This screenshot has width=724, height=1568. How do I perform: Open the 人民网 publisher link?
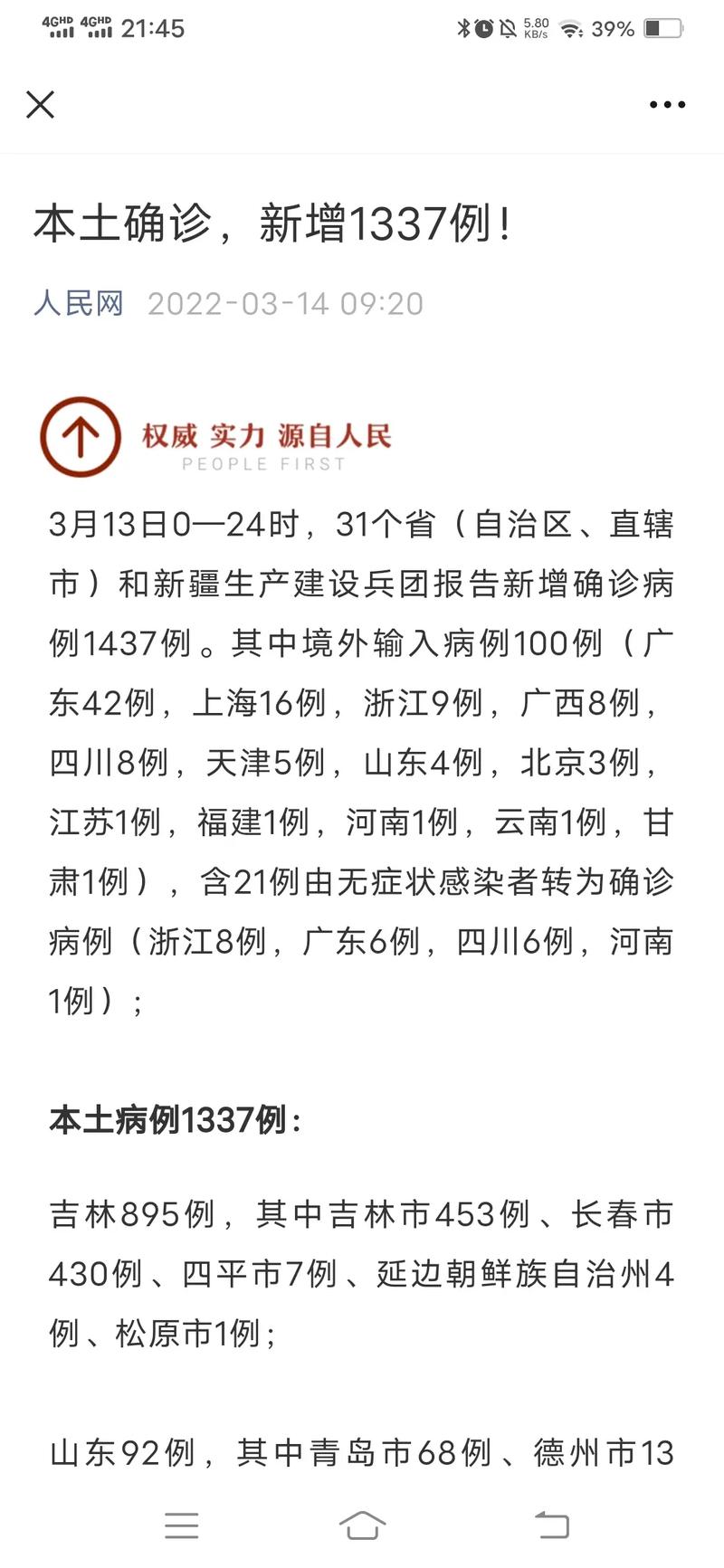coord(80,303)
